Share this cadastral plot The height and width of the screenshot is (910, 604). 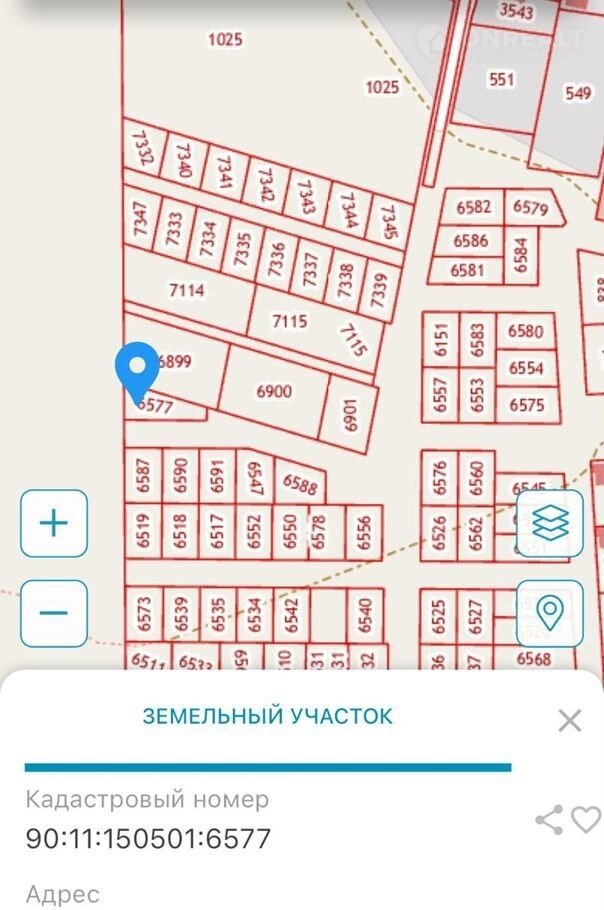click(x=549, y=820)
